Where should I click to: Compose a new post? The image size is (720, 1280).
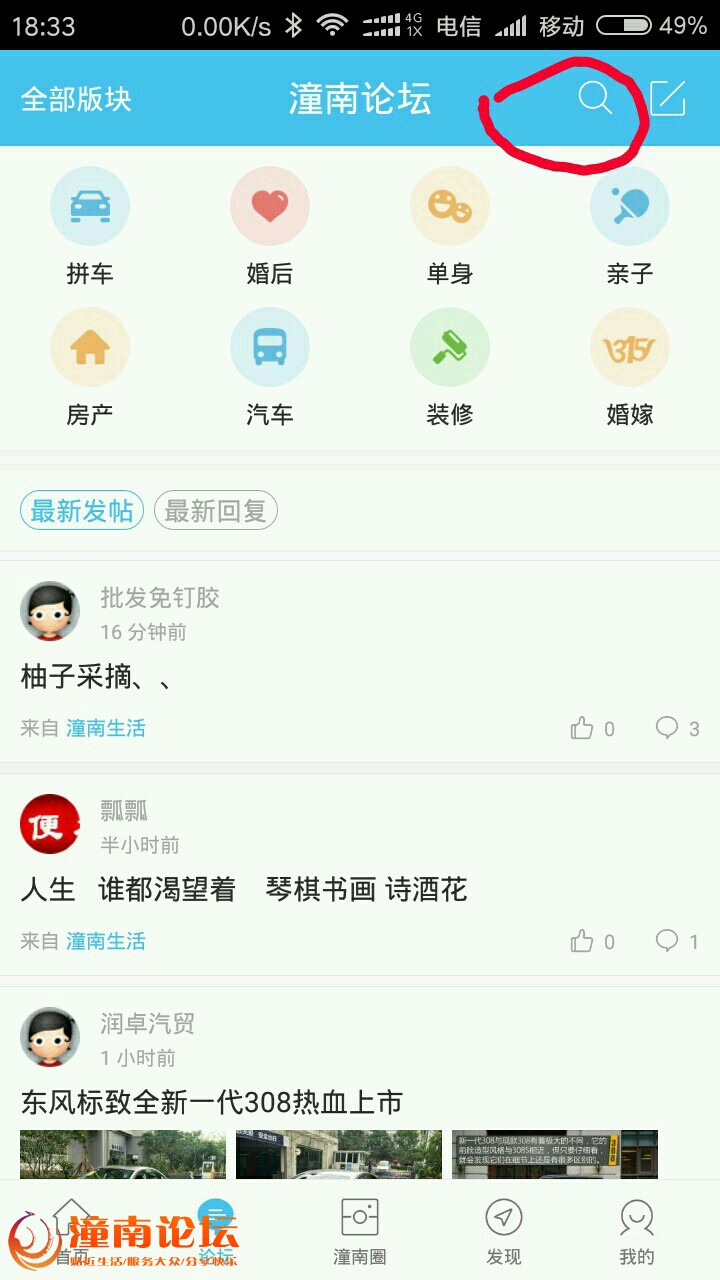pyautogui.click(x=668, y=98)
